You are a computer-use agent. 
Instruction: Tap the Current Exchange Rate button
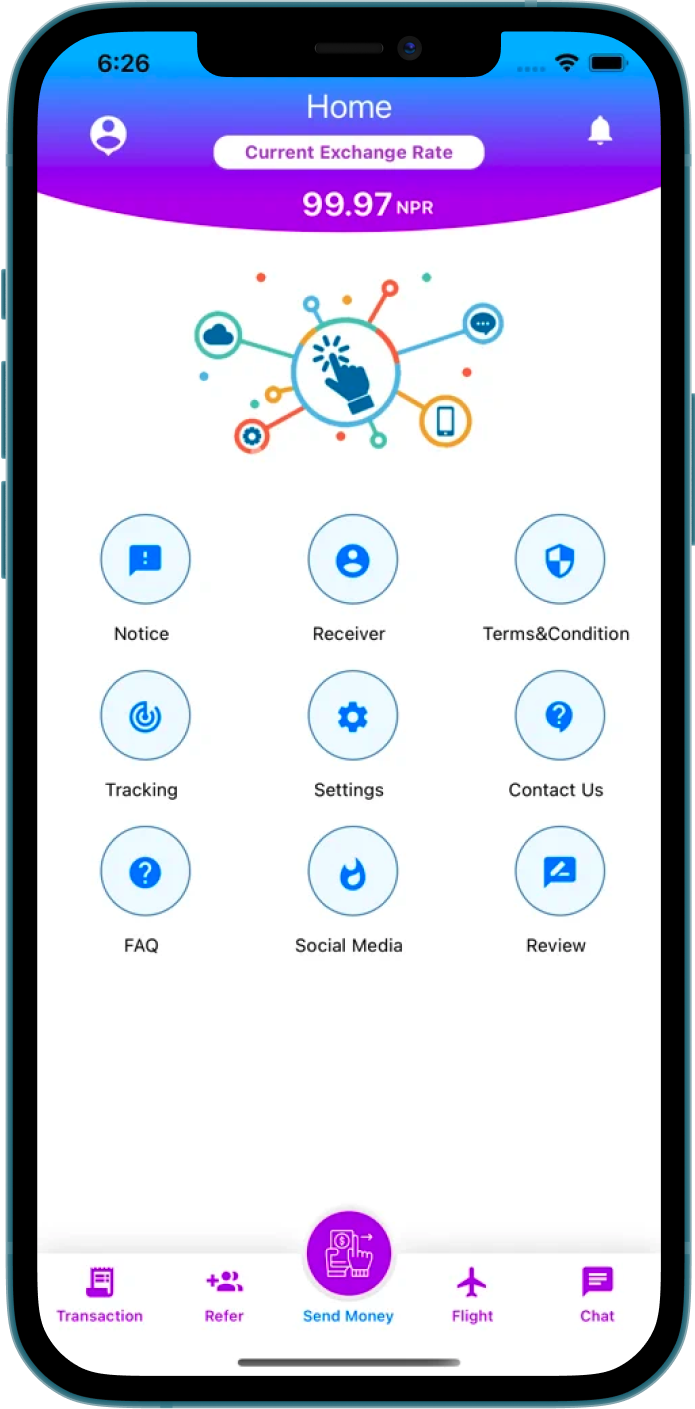(x=349, y=153)
